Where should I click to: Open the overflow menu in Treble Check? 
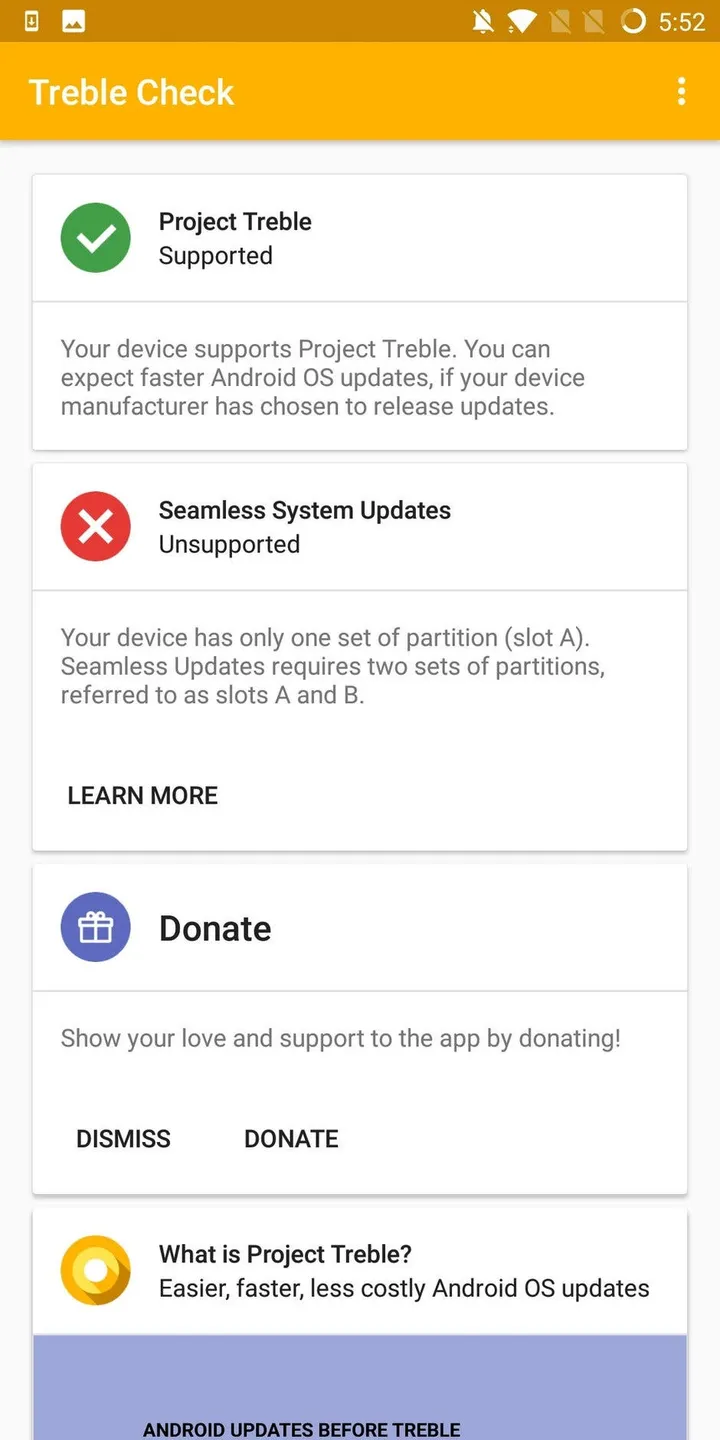(681, 92)
